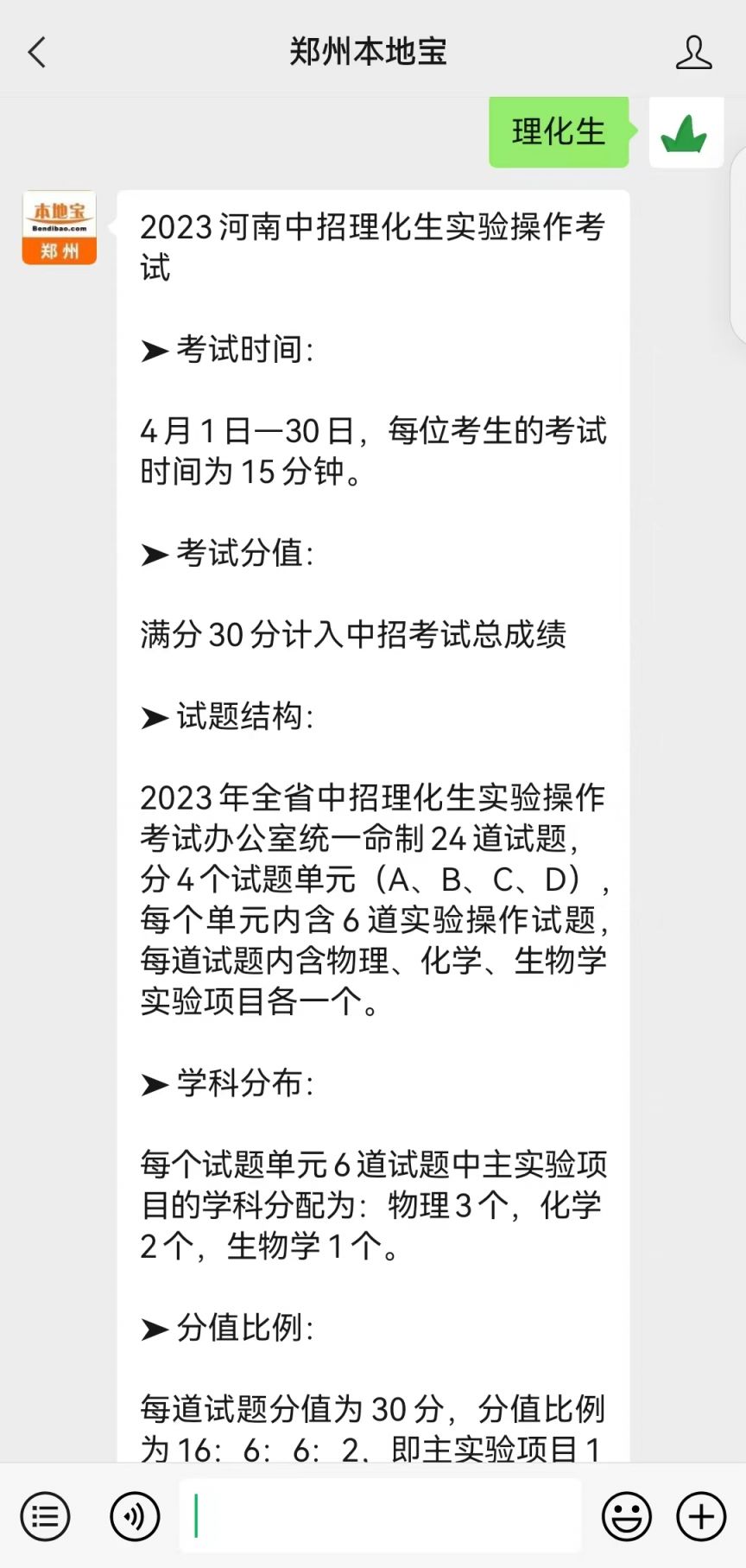Focus the message input field
Screen dimensions: 746x1568
point(380,1515)
